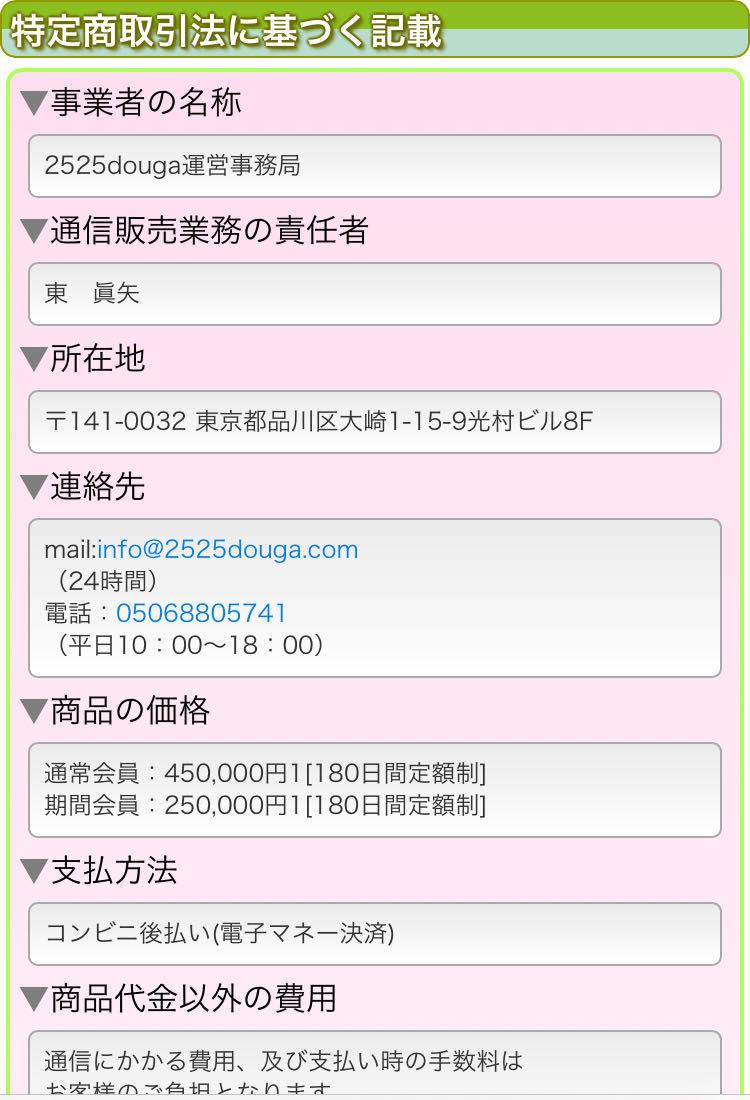Select the 2525douga運営事務局 name field
The width and height of the screenshot is (750, 1100).
tap(375, 167)
